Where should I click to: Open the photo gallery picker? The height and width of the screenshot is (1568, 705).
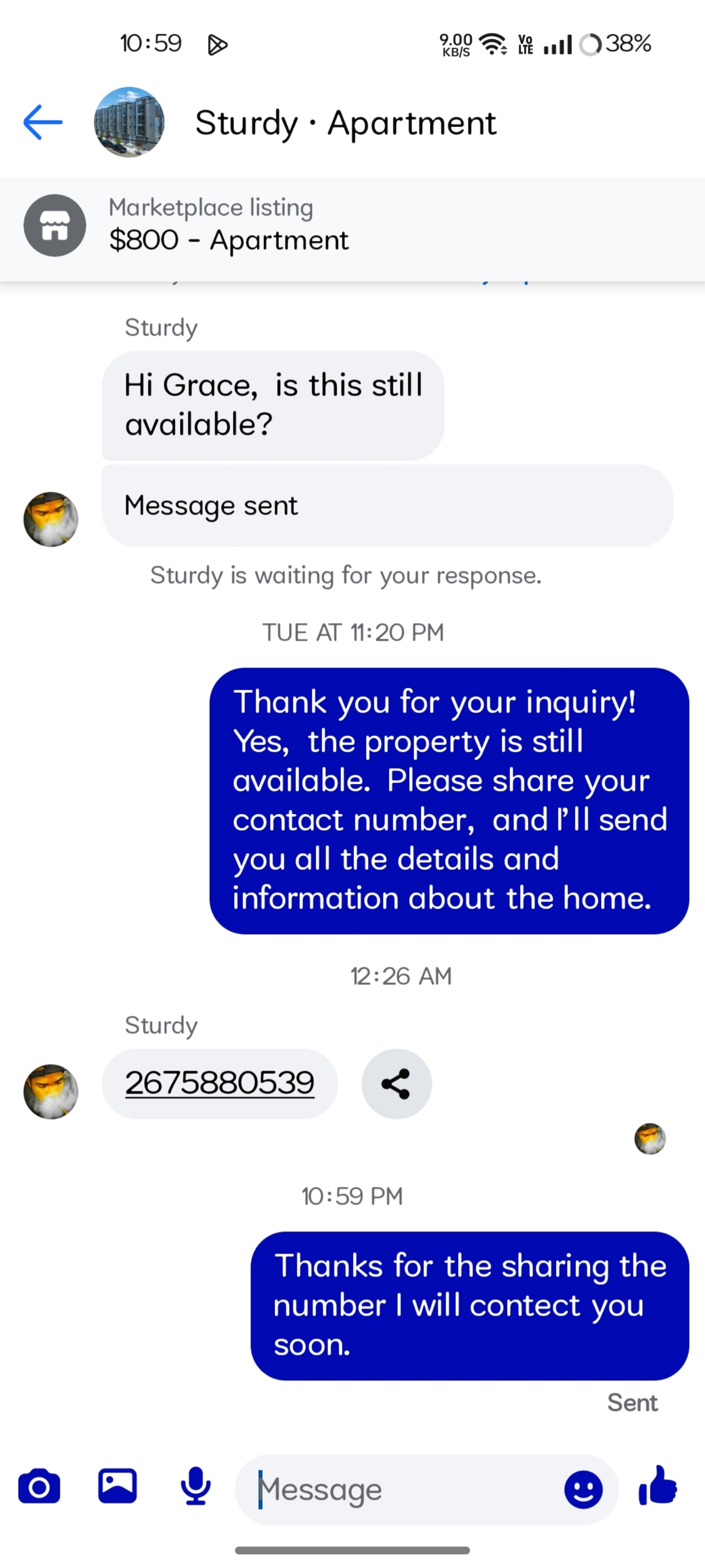(117, 1486)
